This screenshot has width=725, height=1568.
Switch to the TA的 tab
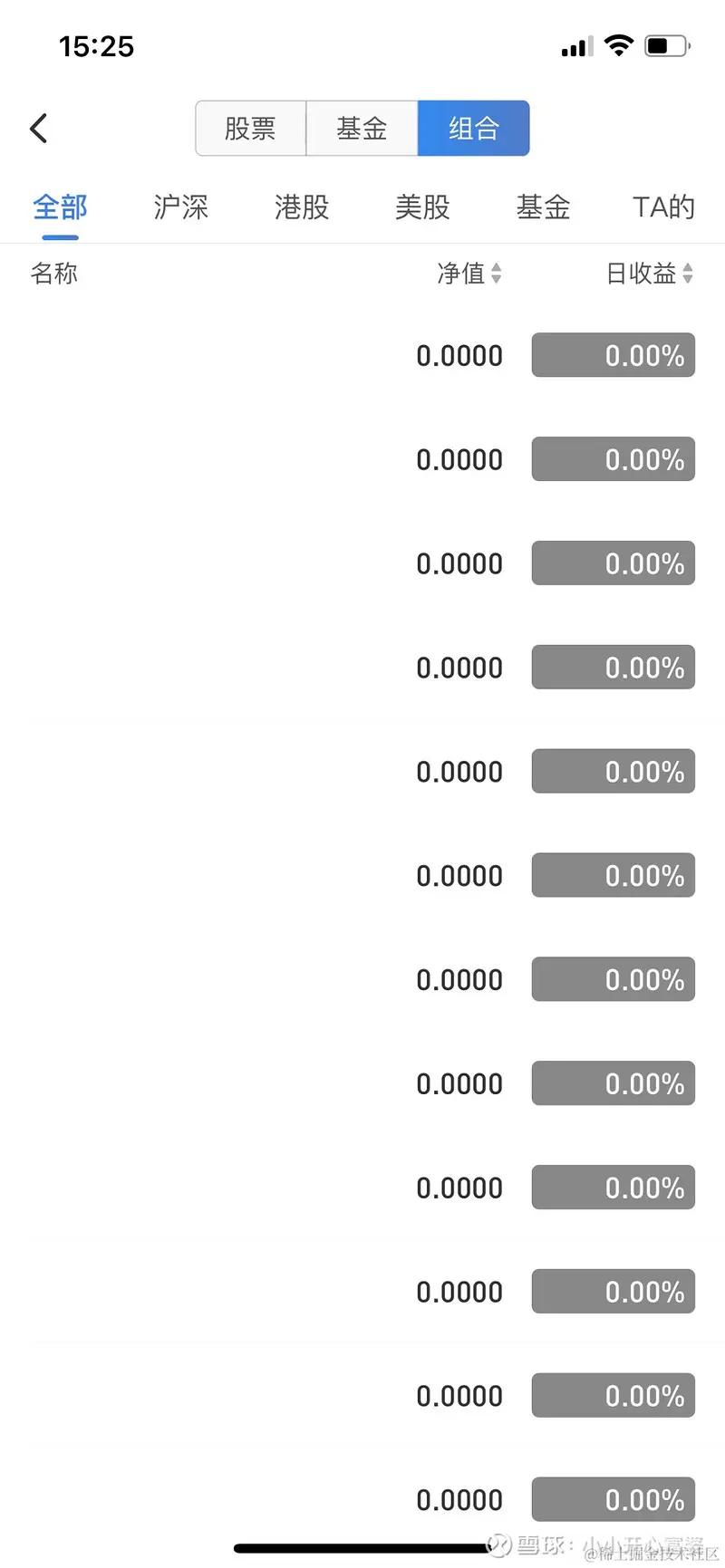(663, 207)
